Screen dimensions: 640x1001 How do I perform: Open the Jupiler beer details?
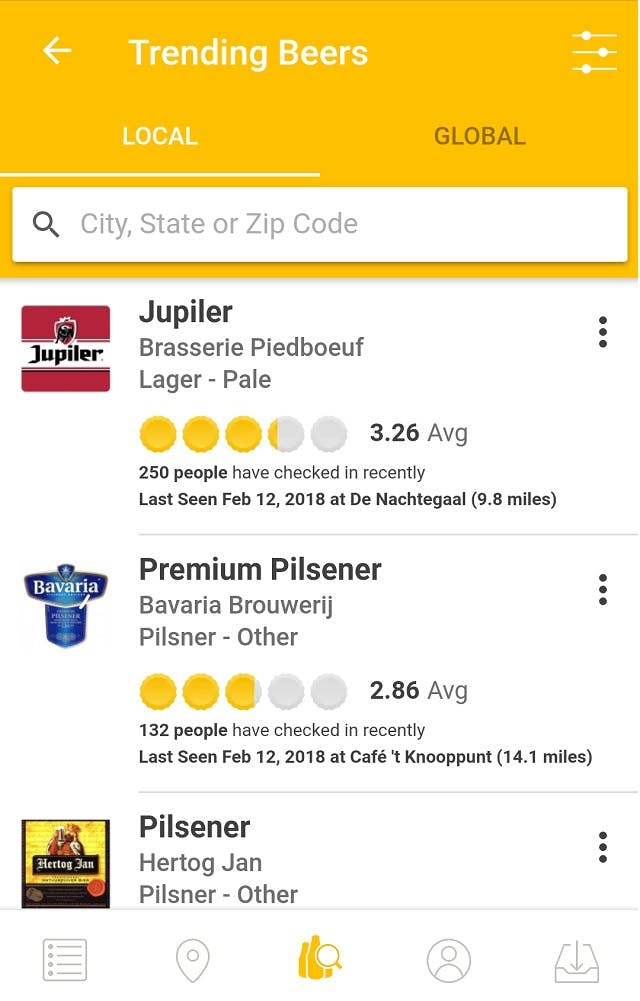pos(186,313)
